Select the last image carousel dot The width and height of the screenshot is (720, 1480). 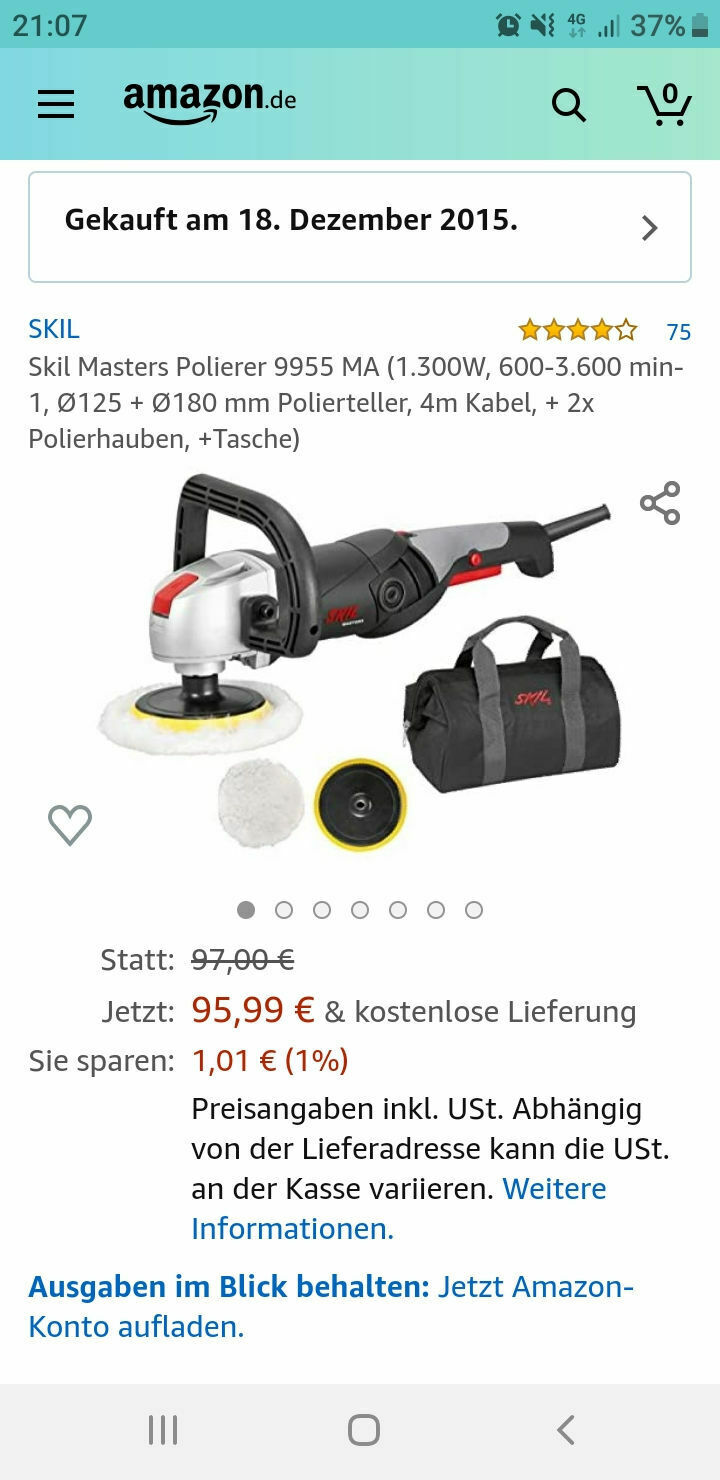tap(474, 910)
